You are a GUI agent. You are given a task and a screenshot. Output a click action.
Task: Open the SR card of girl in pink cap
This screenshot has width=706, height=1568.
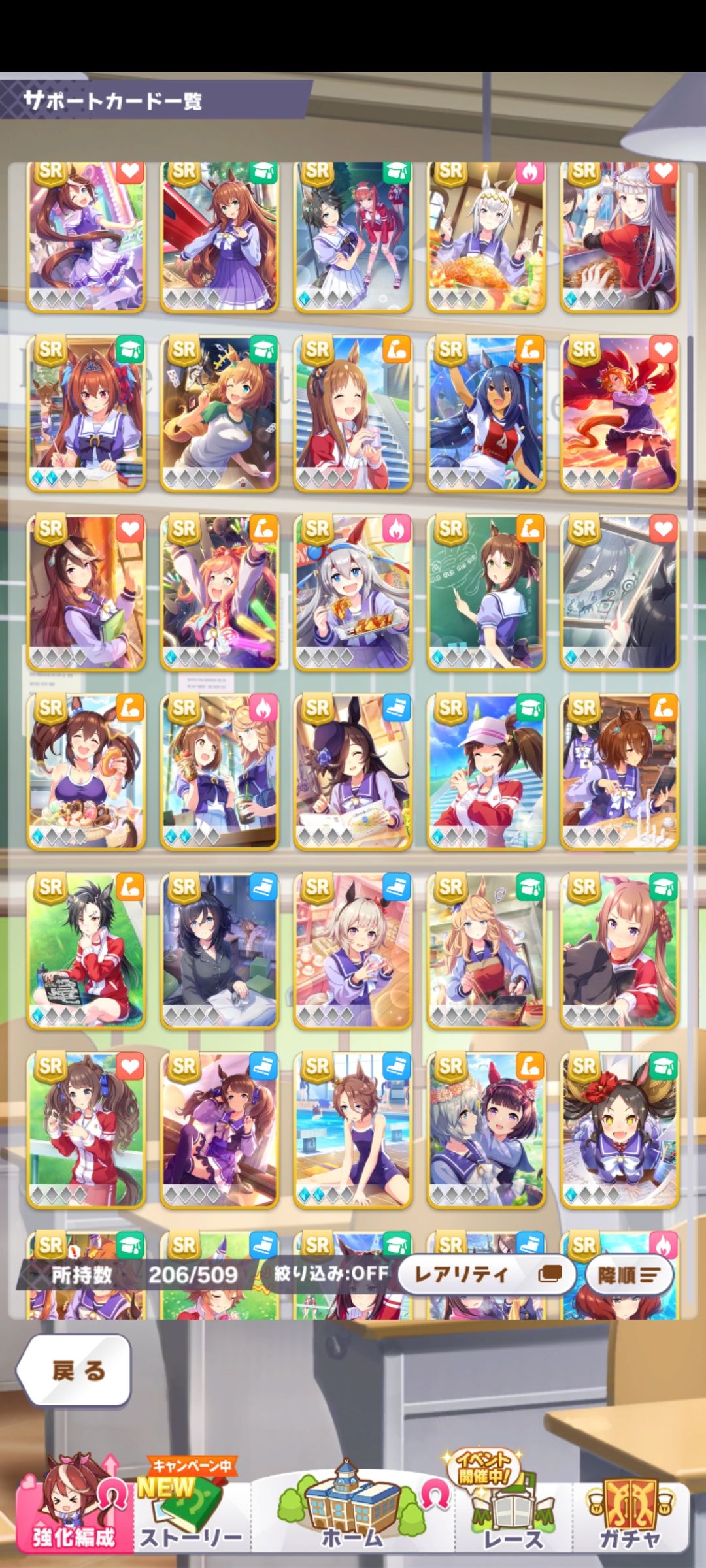pos(486,772)
